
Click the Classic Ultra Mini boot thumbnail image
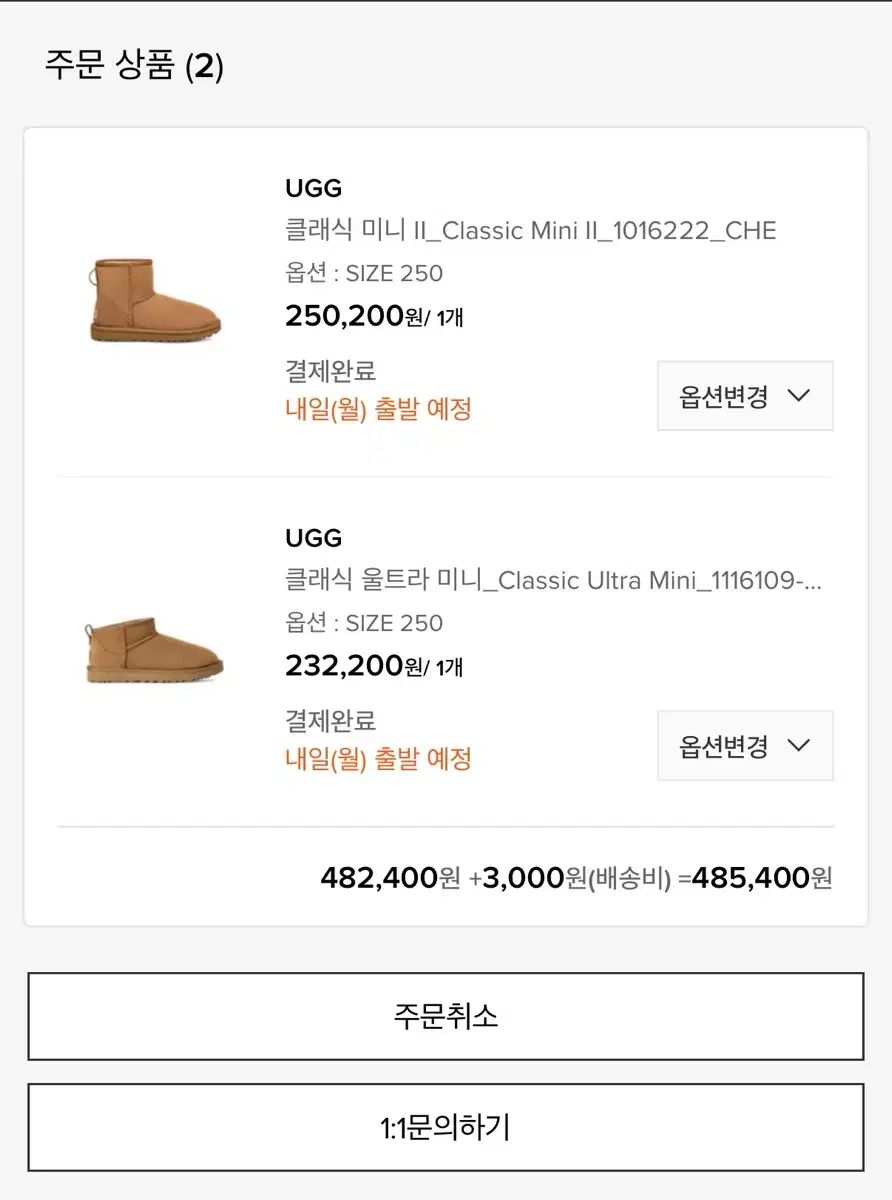coord(155,650)
